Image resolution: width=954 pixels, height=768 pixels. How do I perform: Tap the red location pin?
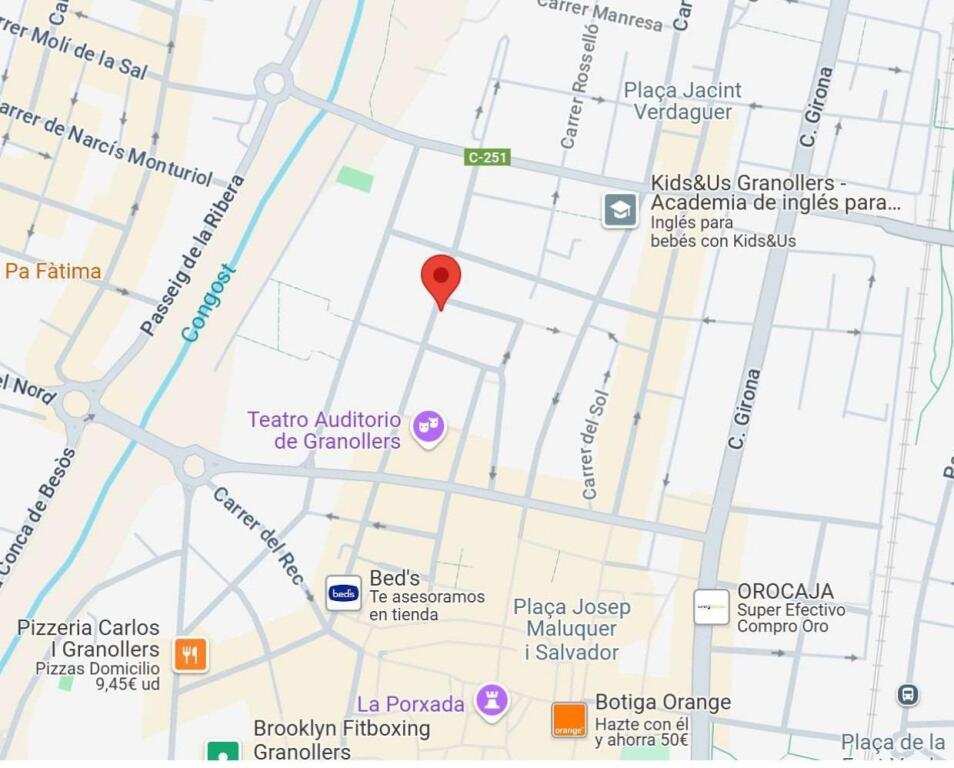pyautogui.click(x=441, y=277)
